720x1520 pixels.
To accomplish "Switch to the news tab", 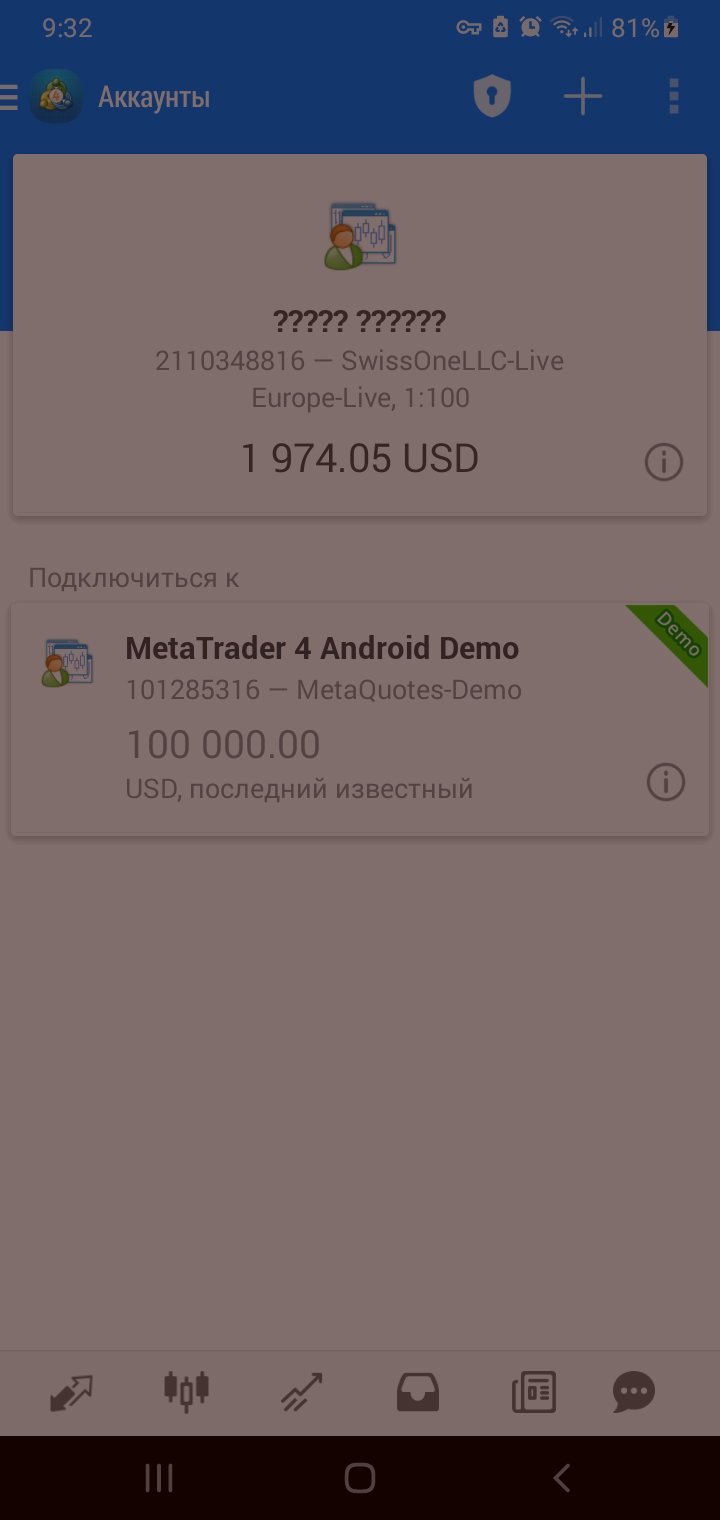I will click(534, 1392).
